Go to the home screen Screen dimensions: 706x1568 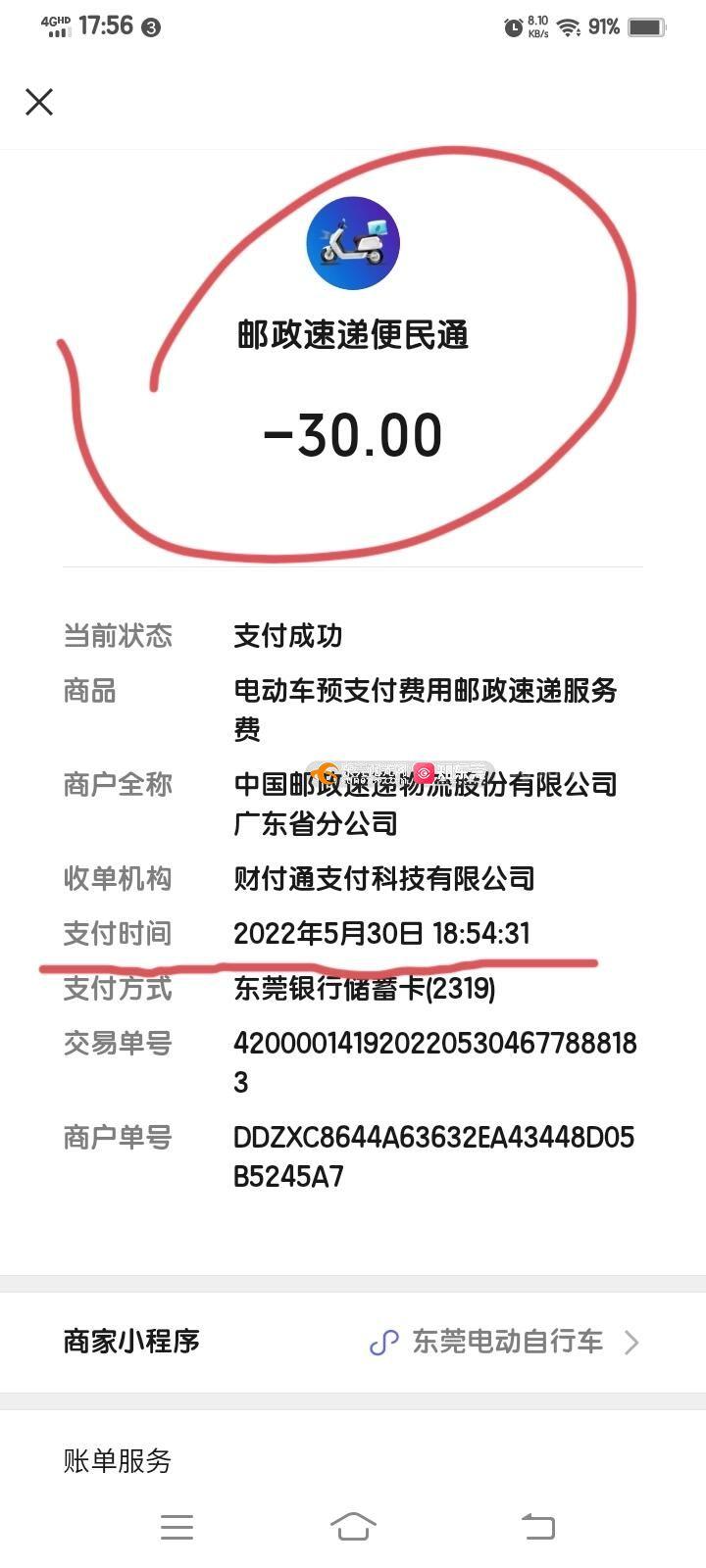click(x=353, y=1526)
